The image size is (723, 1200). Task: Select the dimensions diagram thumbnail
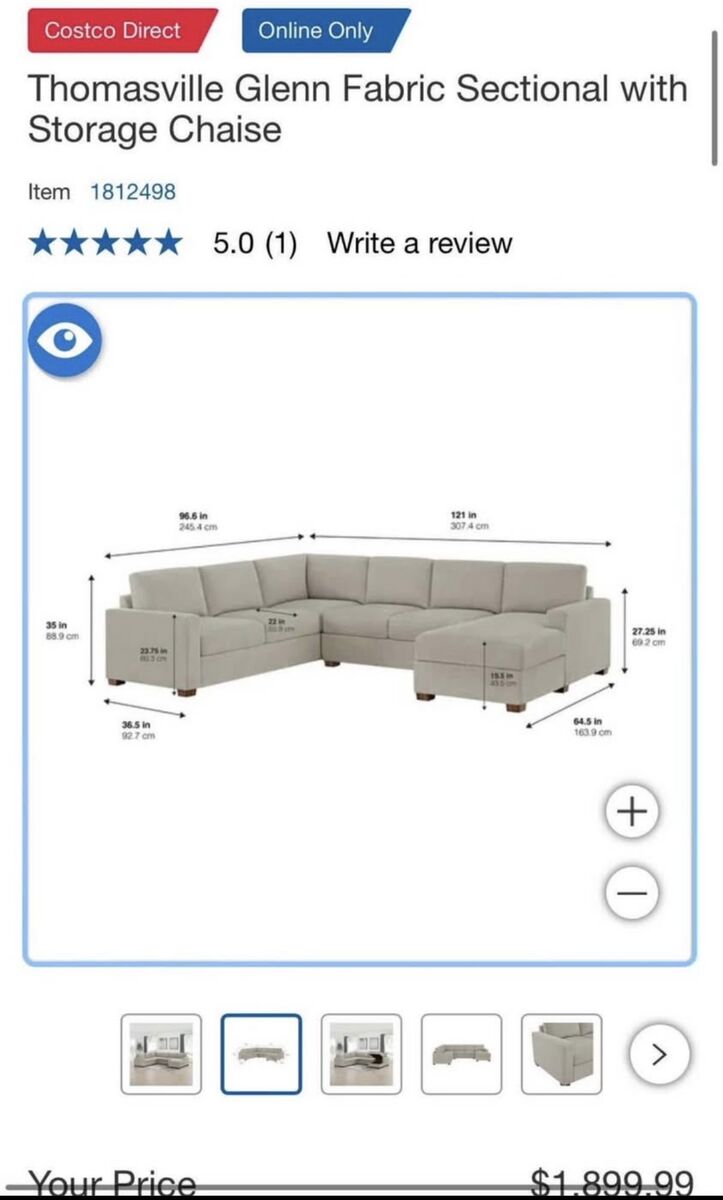tap(261, 1054)
